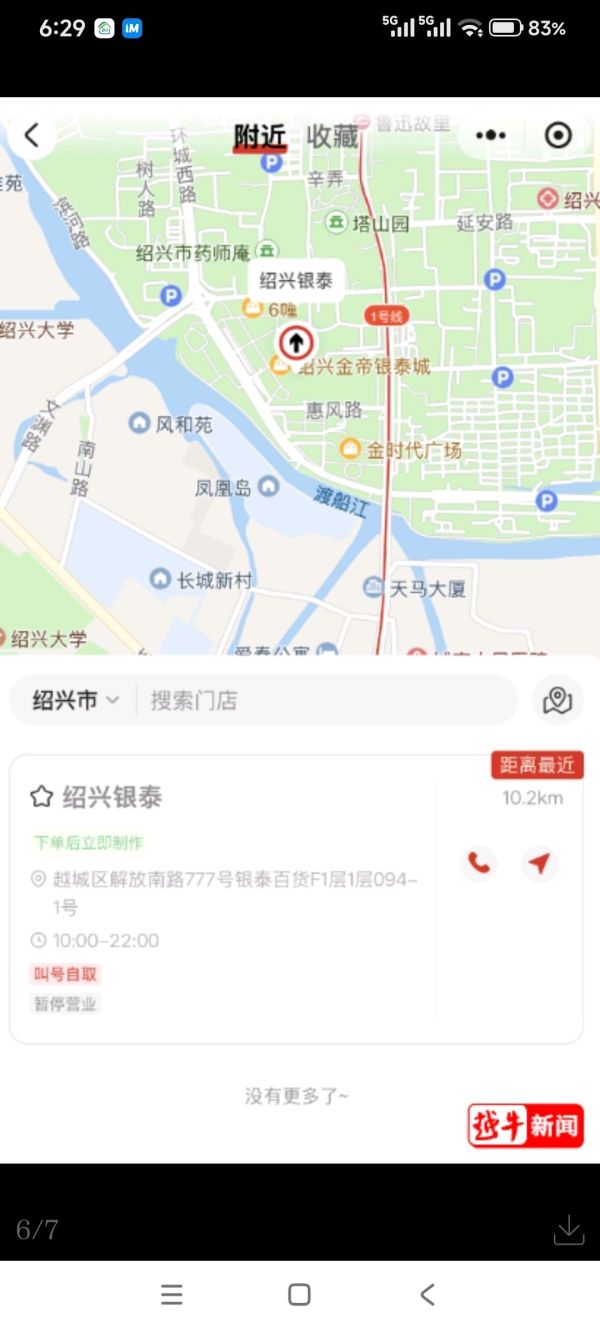Return to the system home screen
This screenshot has height=1333, width=600.
299,1295
